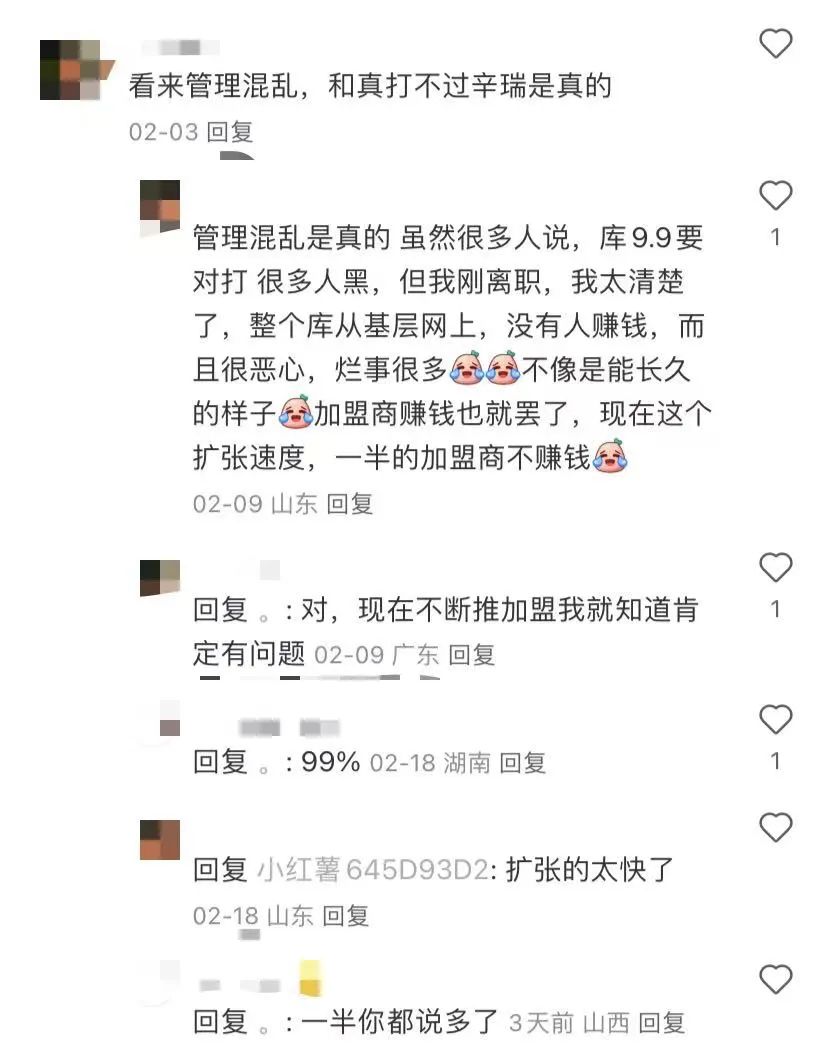Like the comment '看来管理混乱，和真打不过辛瑞是真的'
The image size is (828, 1061).
(776, 45)
